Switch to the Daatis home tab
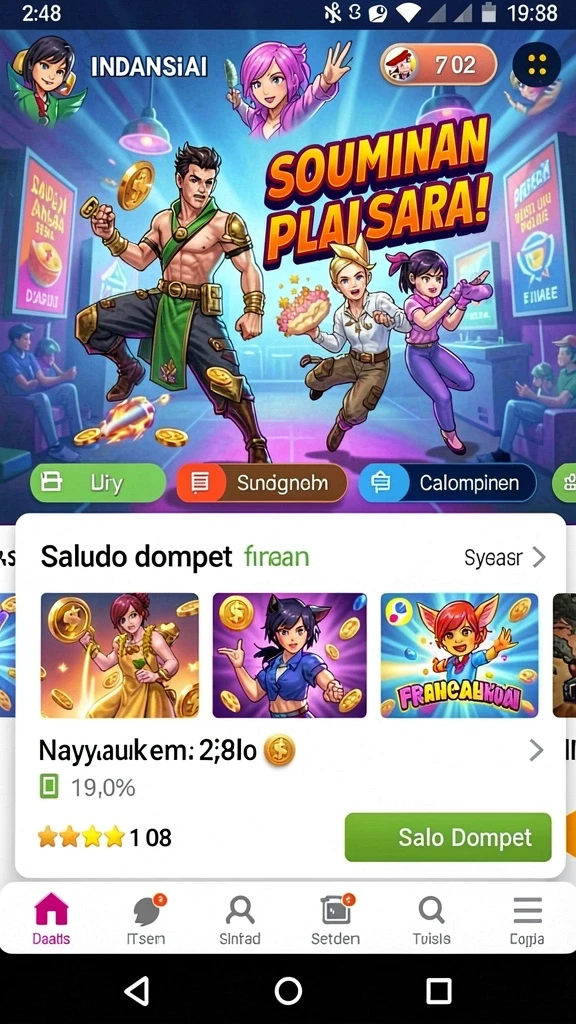Image resolution: width=576 pixels, height=1024 pixels. pyautogui.click(x=51, y=919)
